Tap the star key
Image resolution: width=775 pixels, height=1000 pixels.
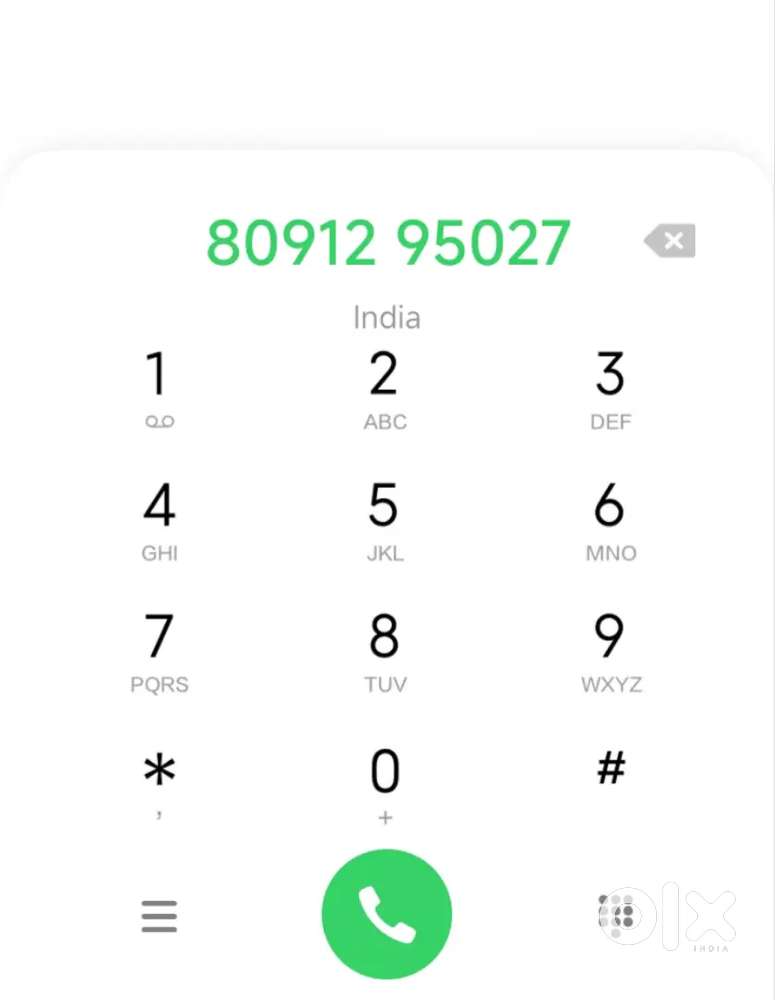(x=159, y=784)
